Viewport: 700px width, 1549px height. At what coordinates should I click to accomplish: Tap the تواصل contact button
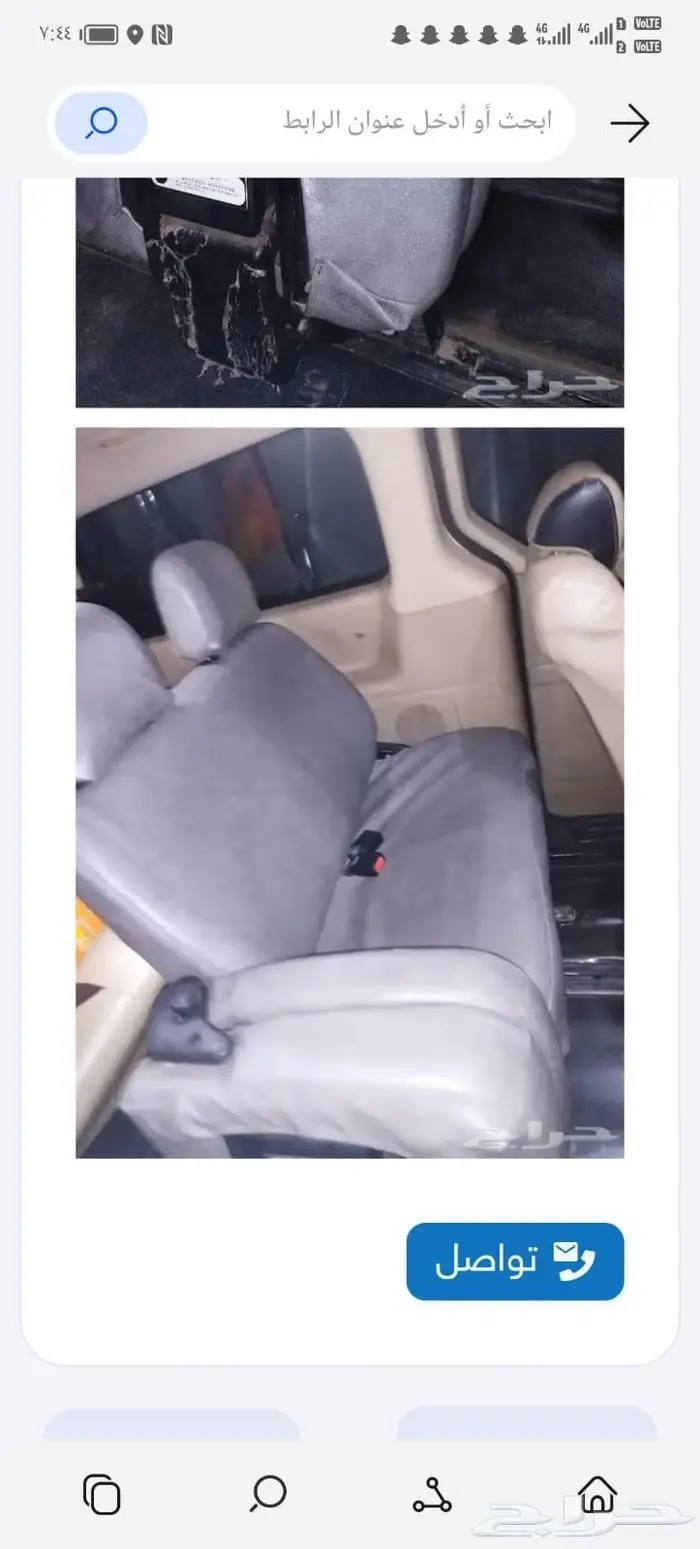coord(515,1261)
